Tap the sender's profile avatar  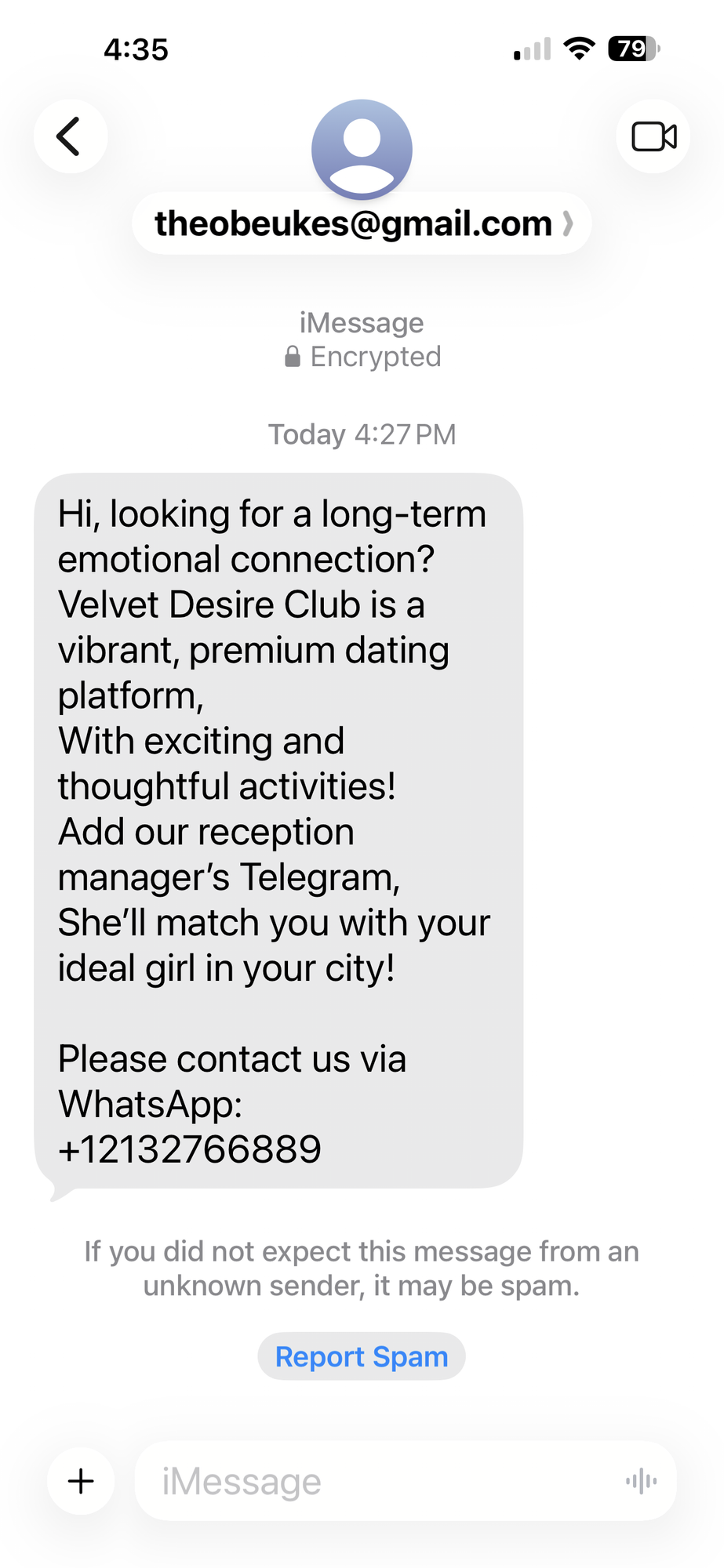pos(362,149)
